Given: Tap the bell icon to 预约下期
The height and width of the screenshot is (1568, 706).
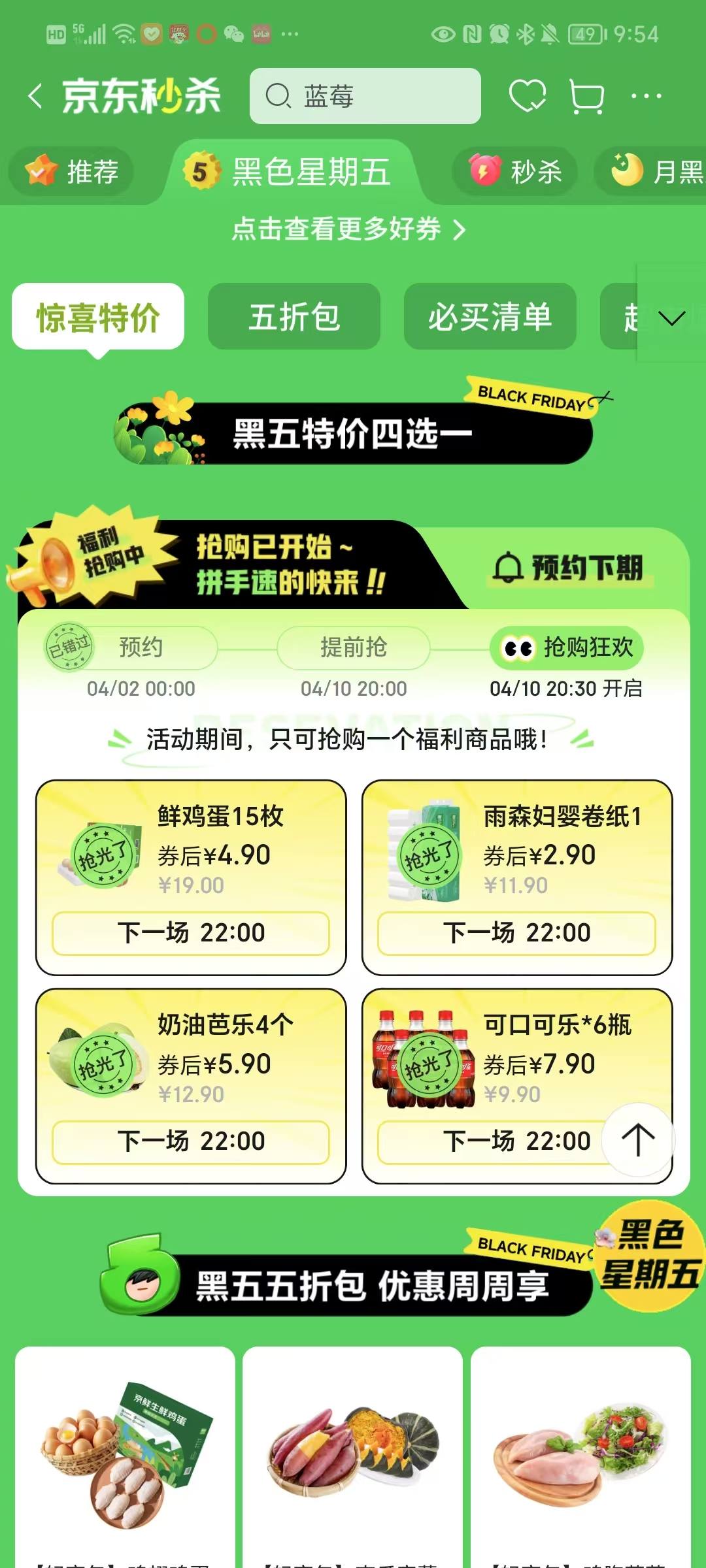Looking at the screenshot, I should [x=509, y=568].
